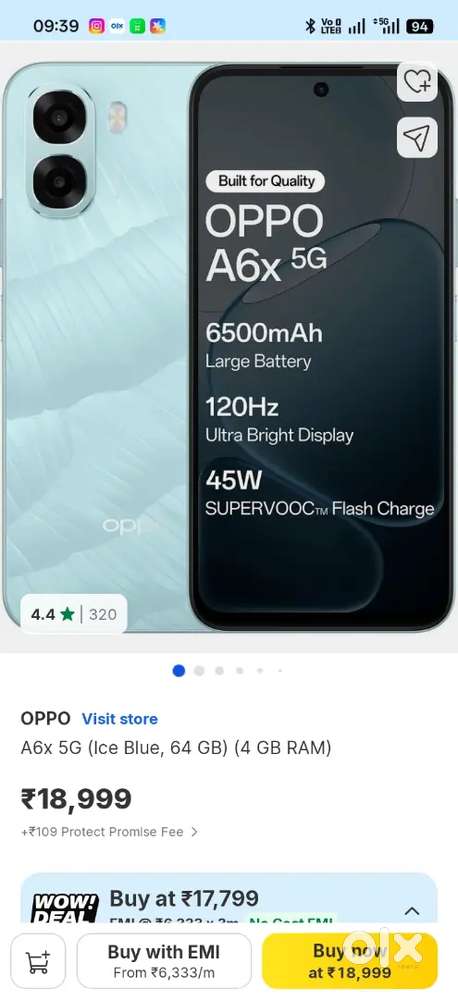The height and width of the screenshot is (999, 458).
Task: Collapse the WOW Deal offer banner
Action: tap(412, 911)
